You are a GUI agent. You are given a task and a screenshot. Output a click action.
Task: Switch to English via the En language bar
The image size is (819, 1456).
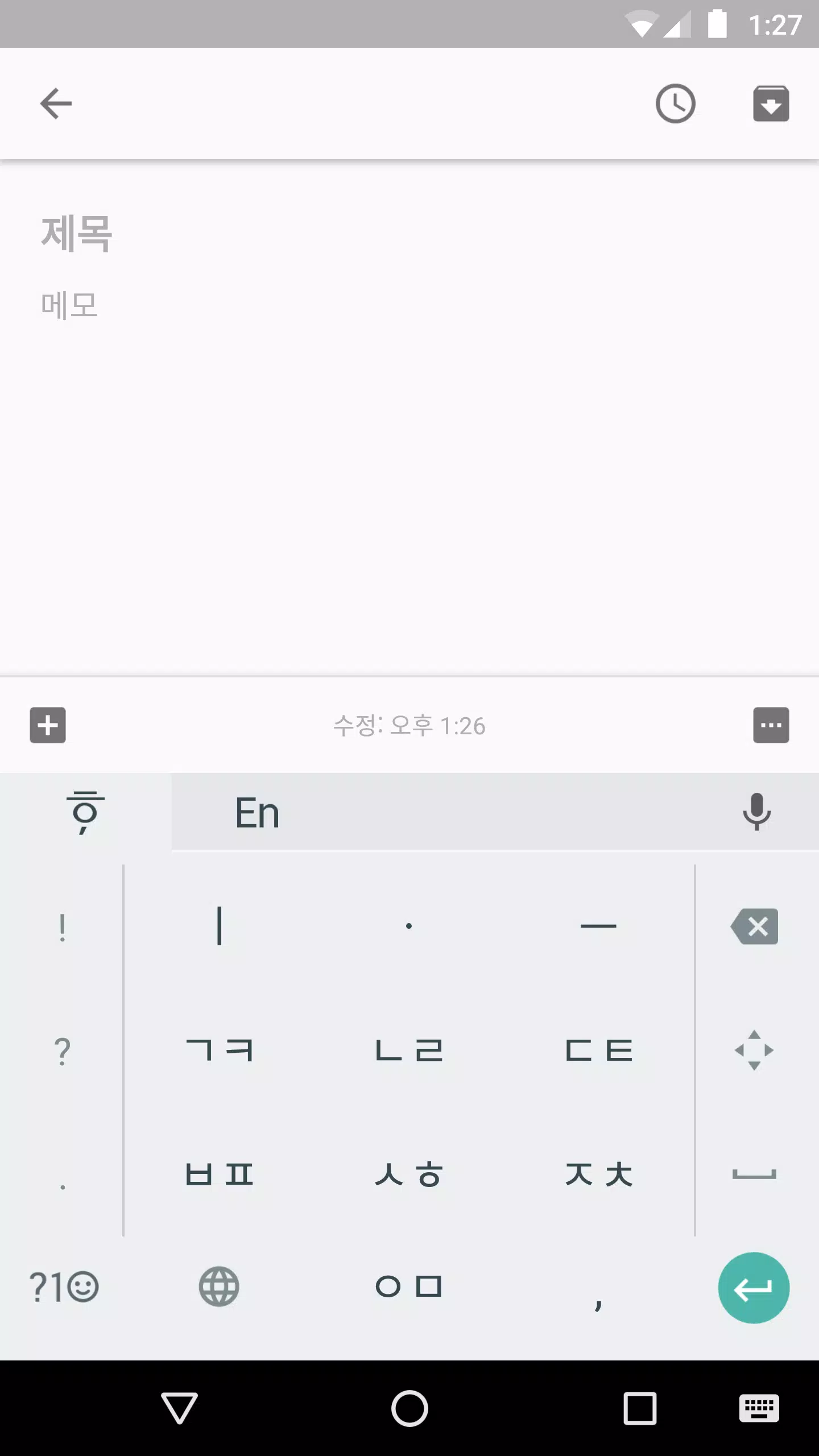tap(257, 812)
